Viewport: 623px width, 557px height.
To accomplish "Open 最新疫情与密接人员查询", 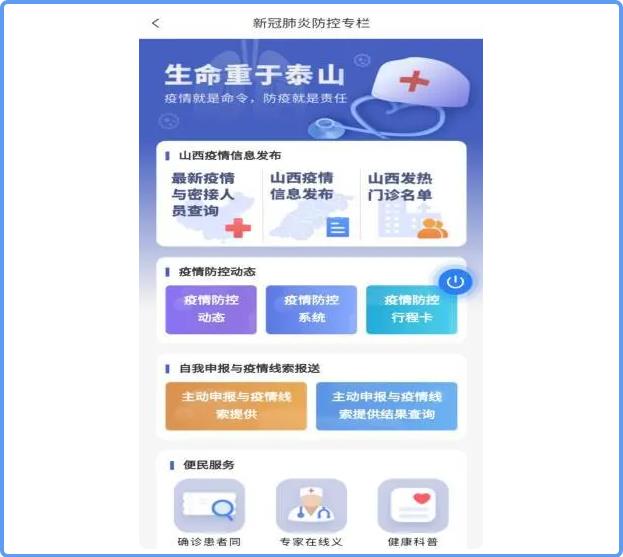I will click(x=211, y=204).
